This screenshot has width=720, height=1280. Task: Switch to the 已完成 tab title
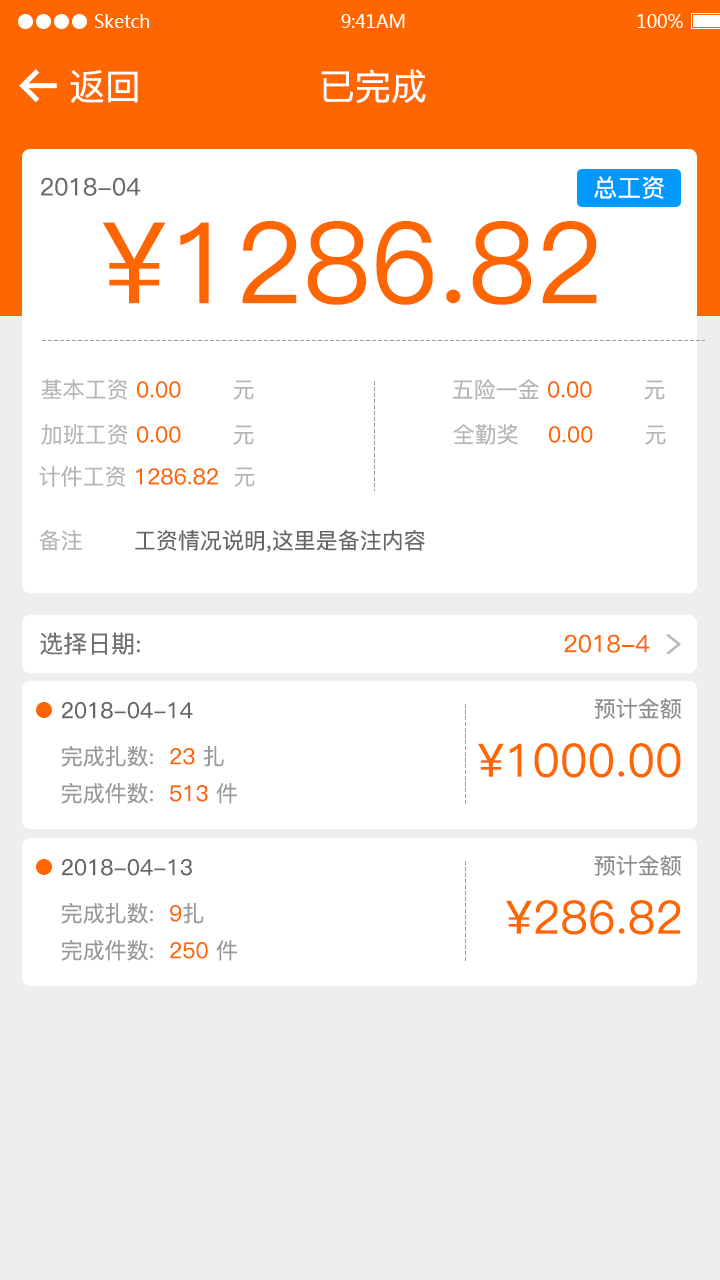click(x=372, y=88)
